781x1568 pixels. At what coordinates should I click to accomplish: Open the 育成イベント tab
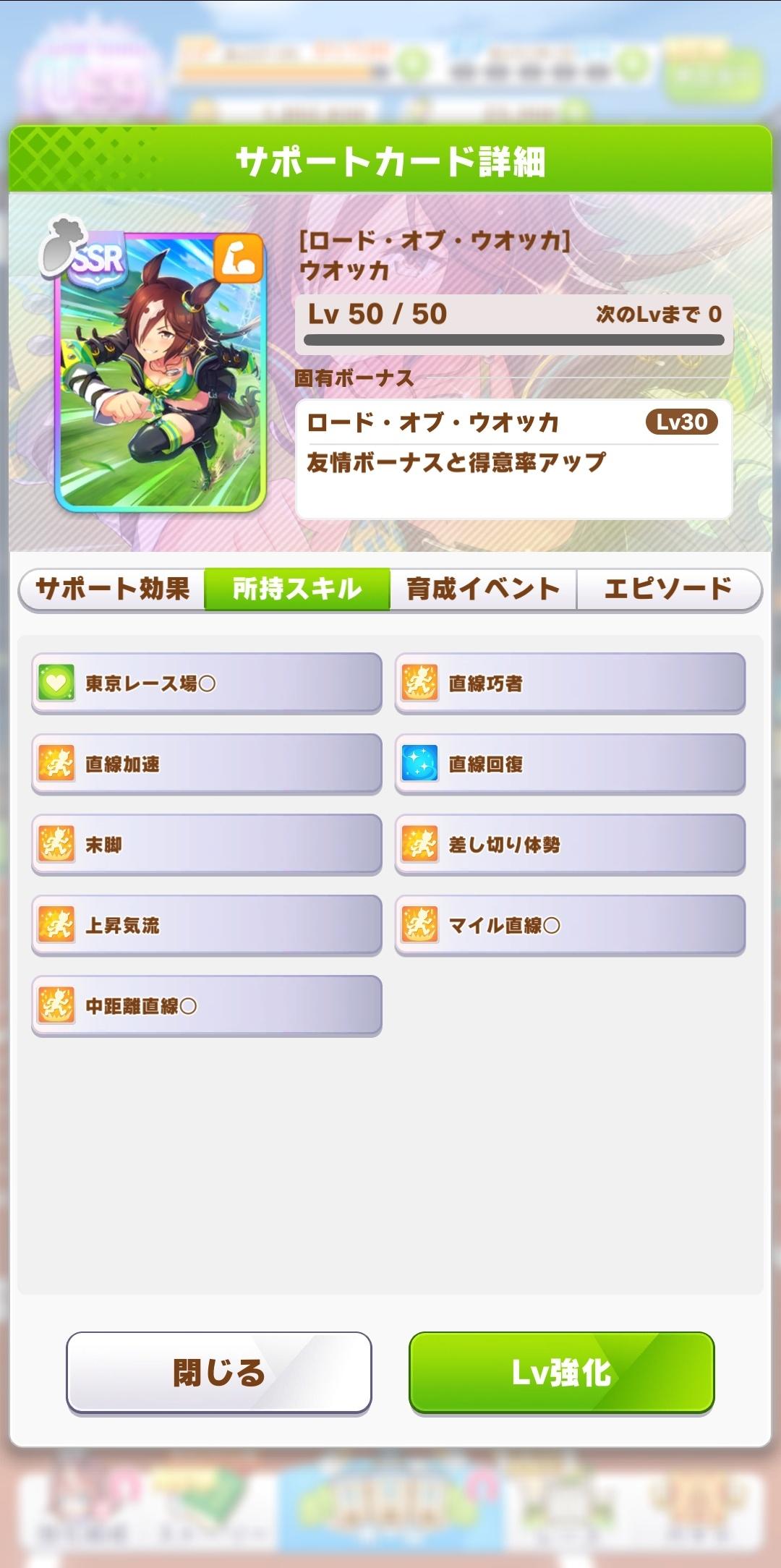click(x=482, y=589)
